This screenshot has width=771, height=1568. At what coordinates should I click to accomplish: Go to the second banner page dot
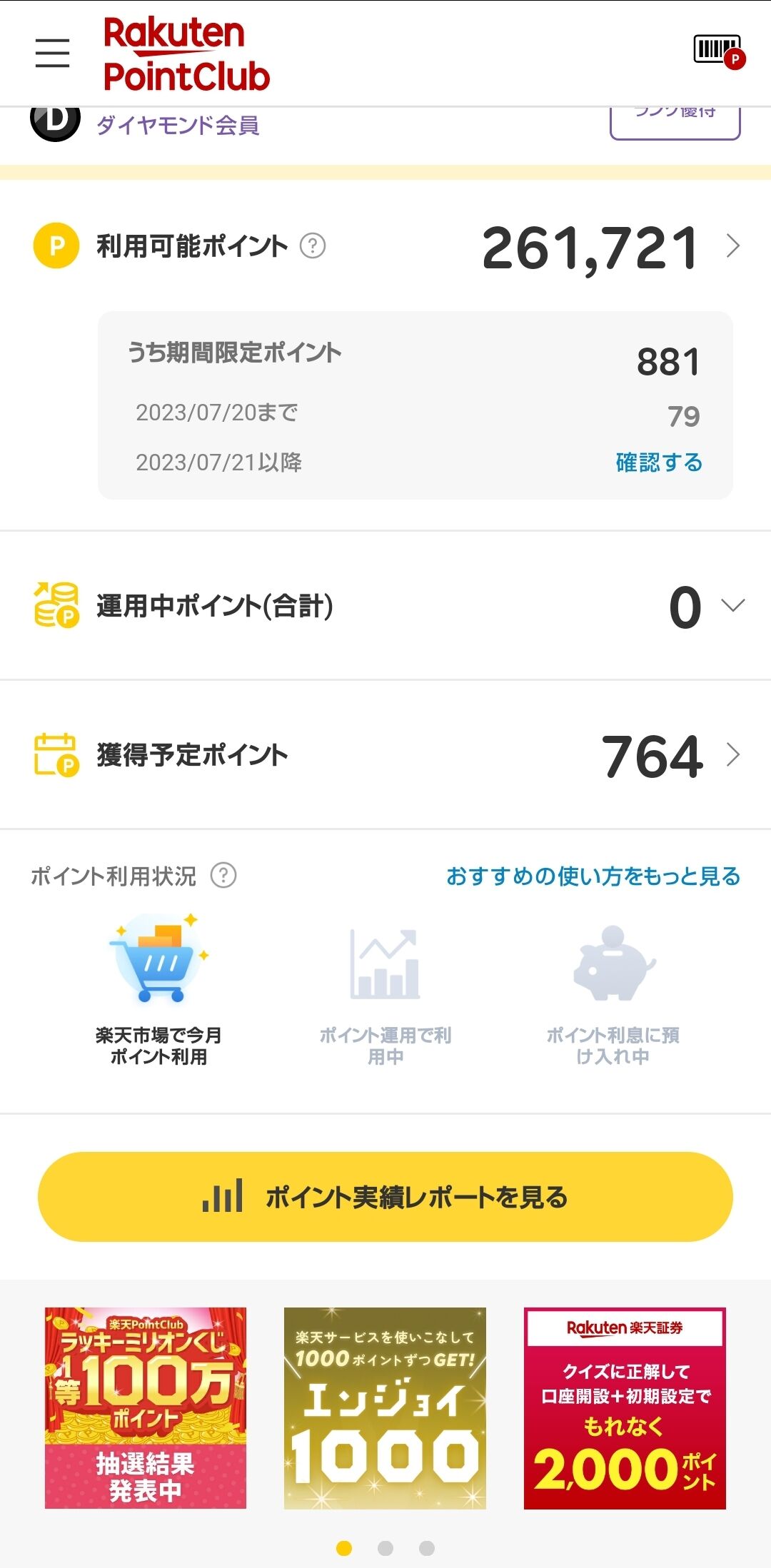tap(385, 1548)
